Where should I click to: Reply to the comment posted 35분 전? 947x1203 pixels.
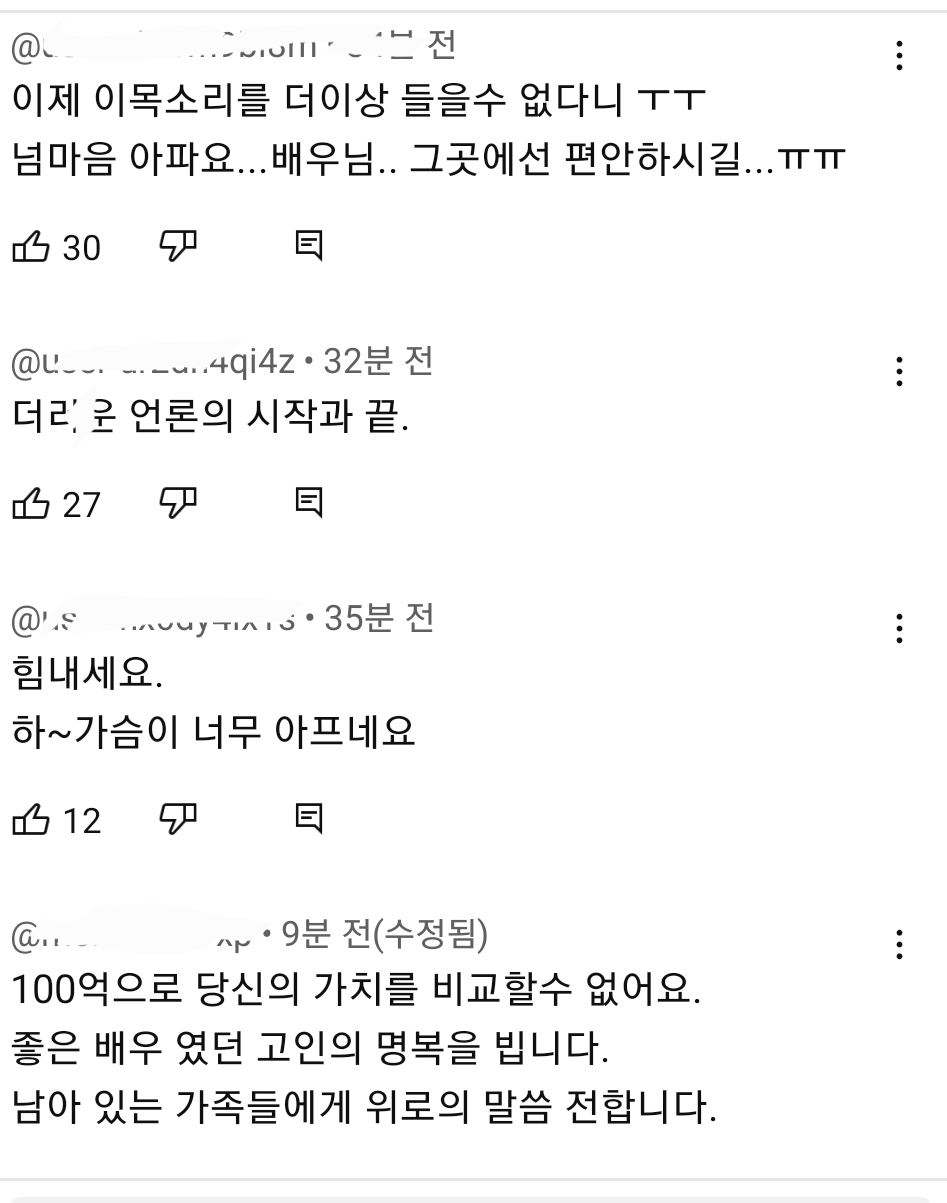tap(309, 821)
